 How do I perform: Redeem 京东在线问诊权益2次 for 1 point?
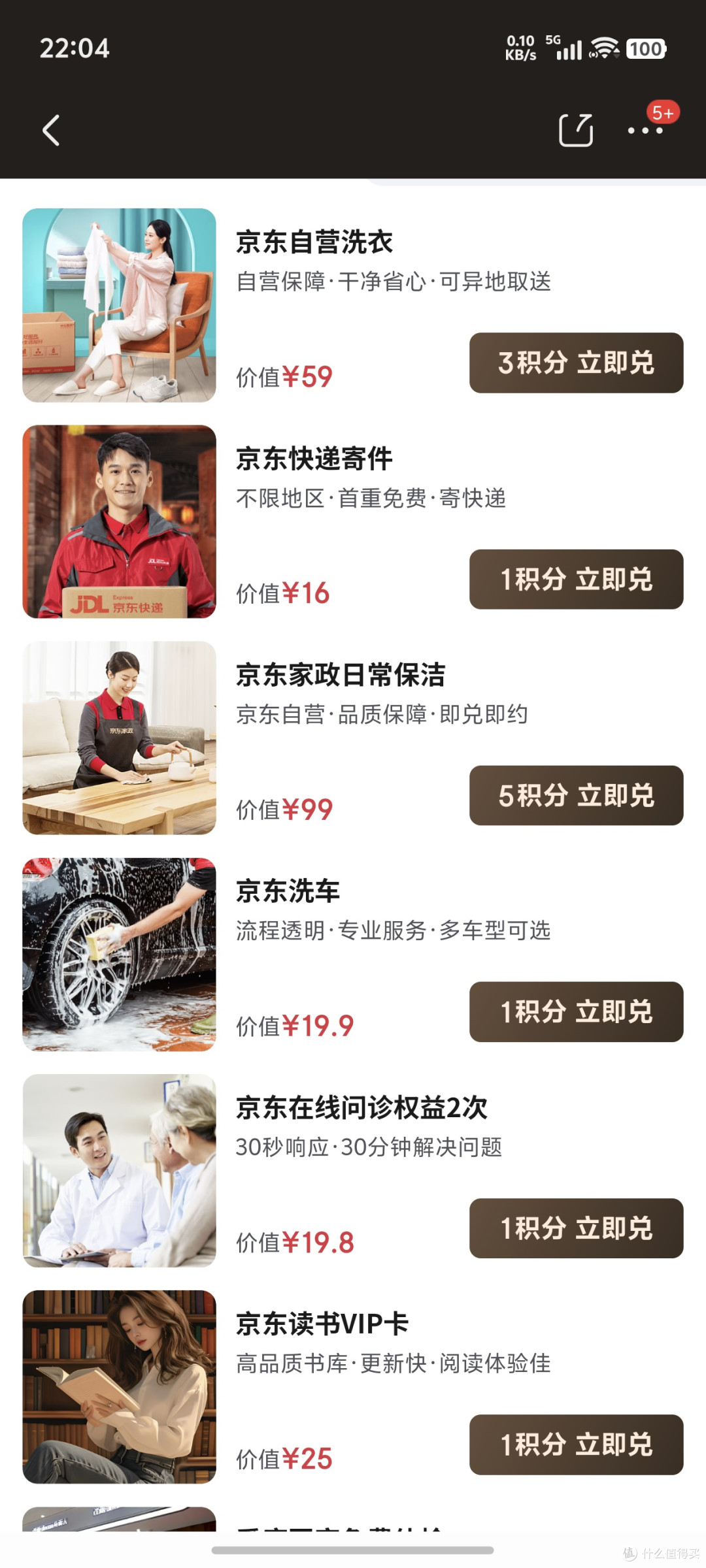pyautogui.click(x=576, y=1228)
